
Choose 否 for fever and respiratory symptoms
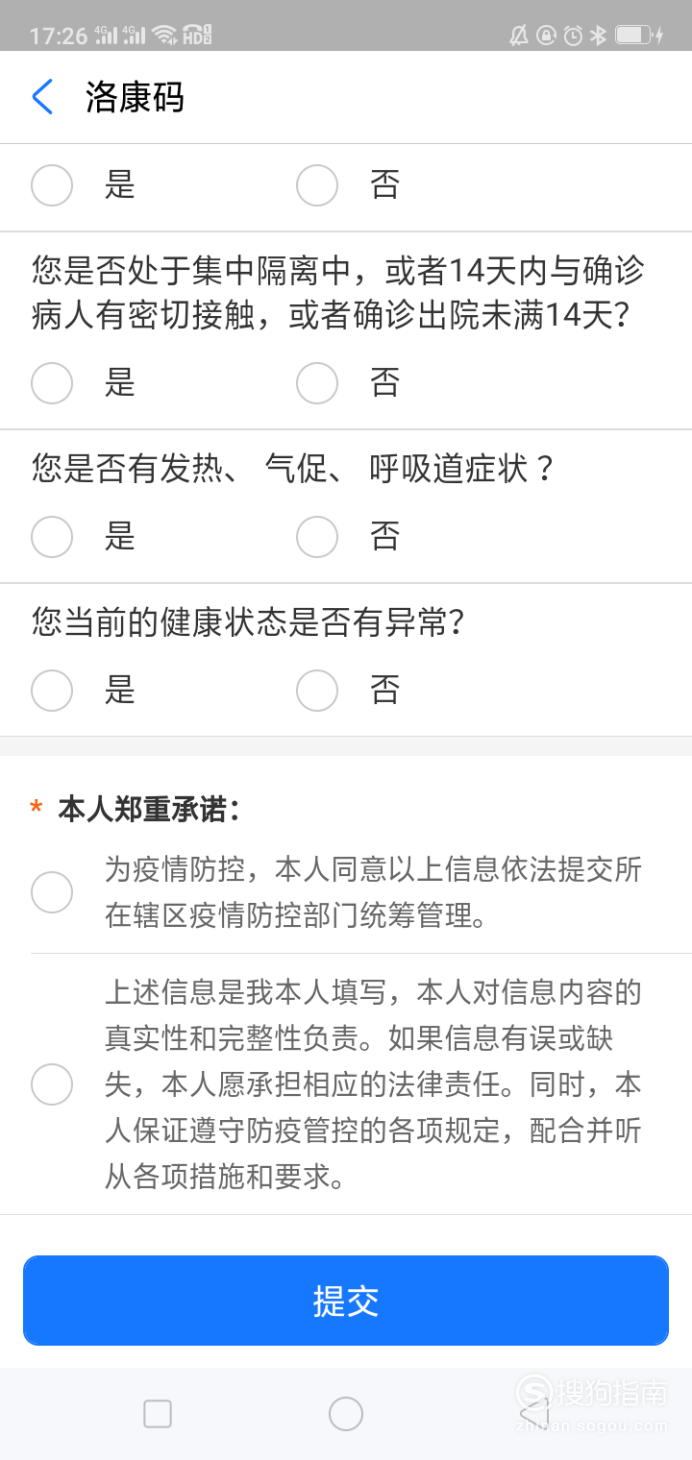(317, 537)
